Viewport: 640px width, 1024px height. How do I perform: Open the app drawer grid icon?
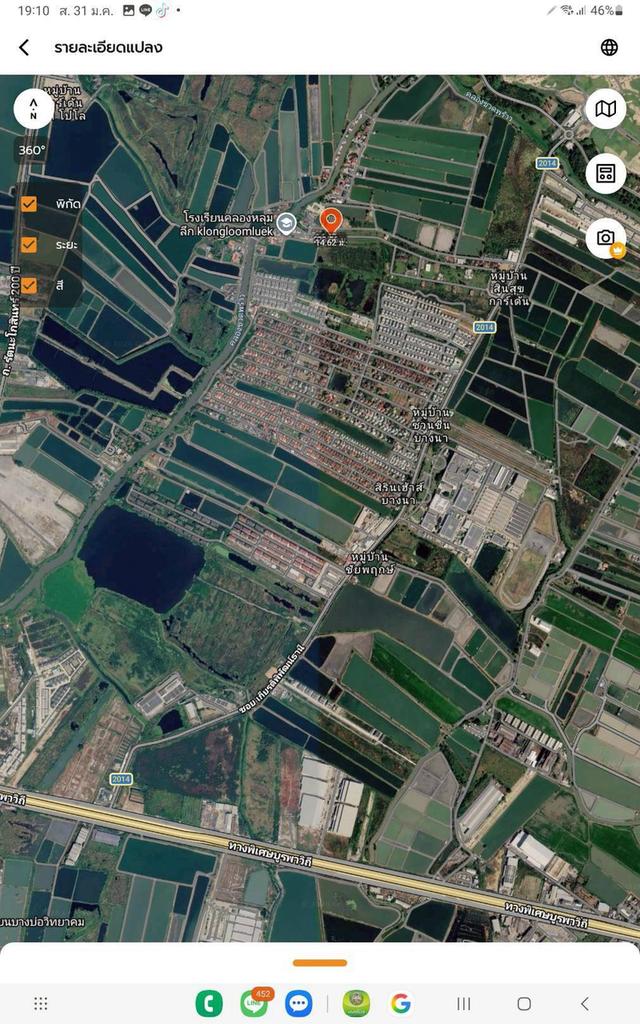click(x=41, y=1003)
